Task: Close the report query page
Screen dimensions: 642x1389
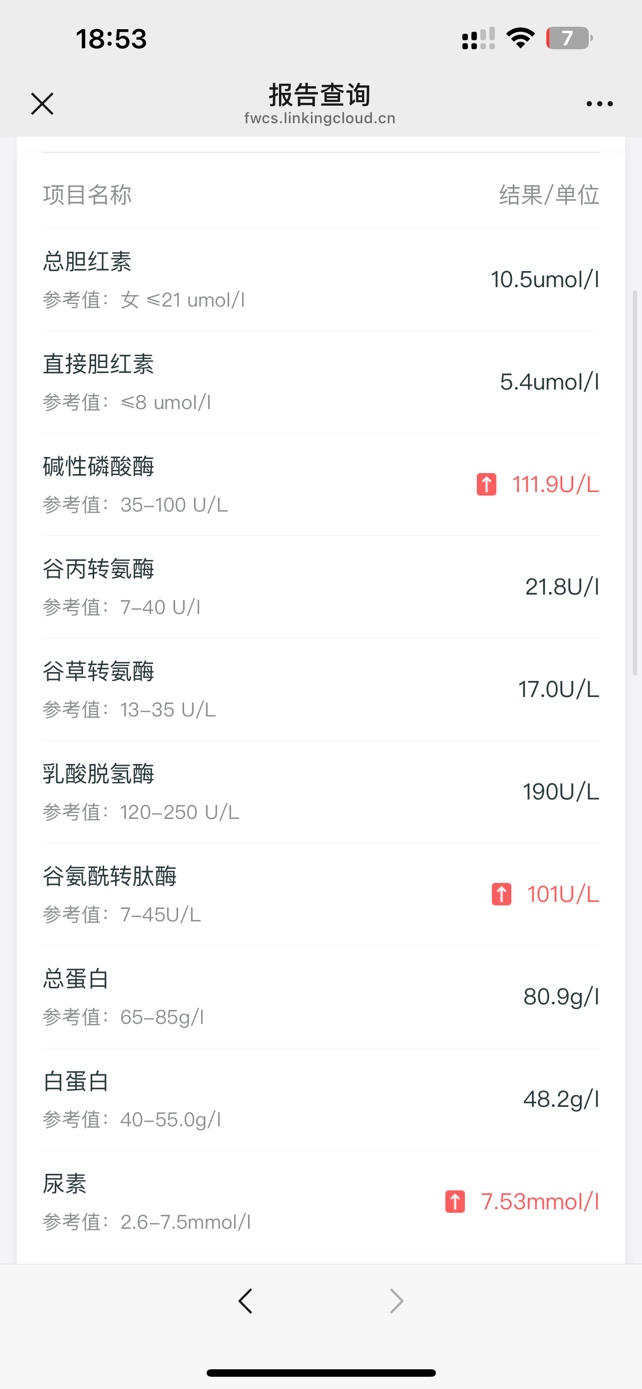Action: tap(42, 103)
